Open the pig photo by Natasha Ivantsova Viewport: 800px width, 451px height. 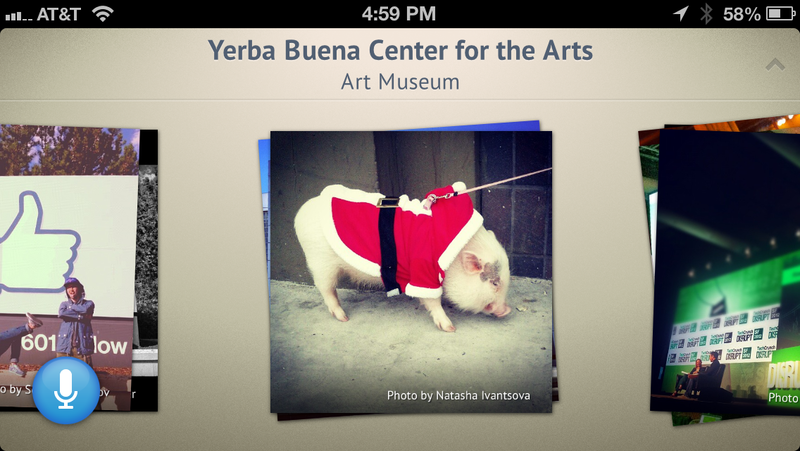(x=411, y=271)
